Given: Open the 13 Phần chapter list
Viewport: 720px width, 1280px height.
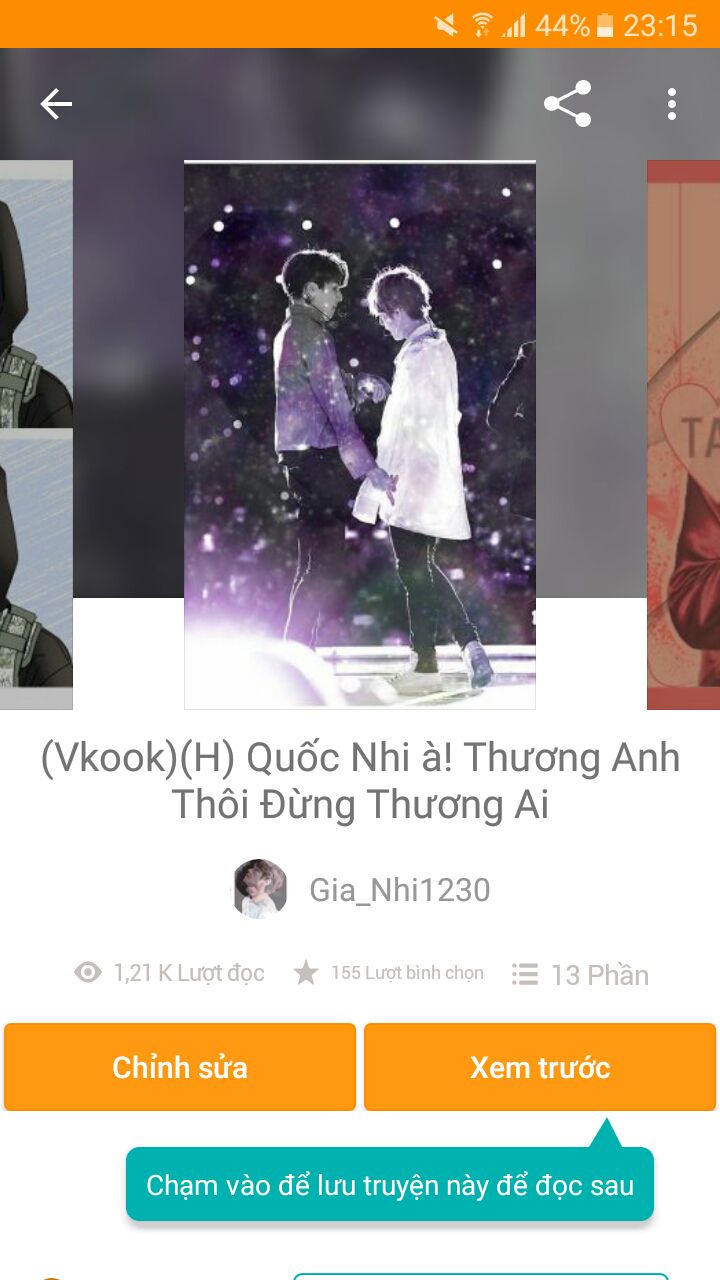Looking at the screenshot, I should (580, 975).
